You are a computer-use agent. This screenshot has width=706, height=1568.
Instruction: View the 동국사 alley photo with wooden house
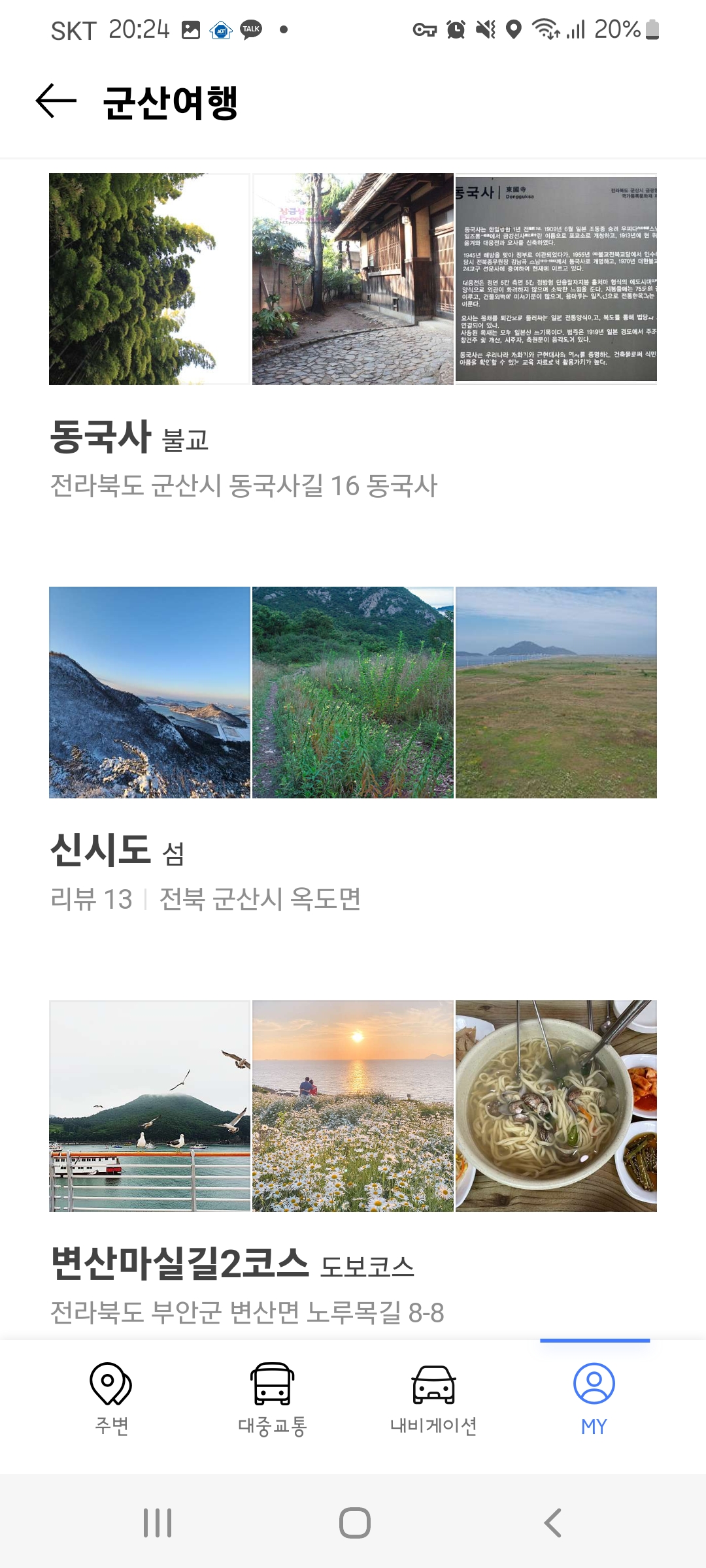tap(353, 279)
